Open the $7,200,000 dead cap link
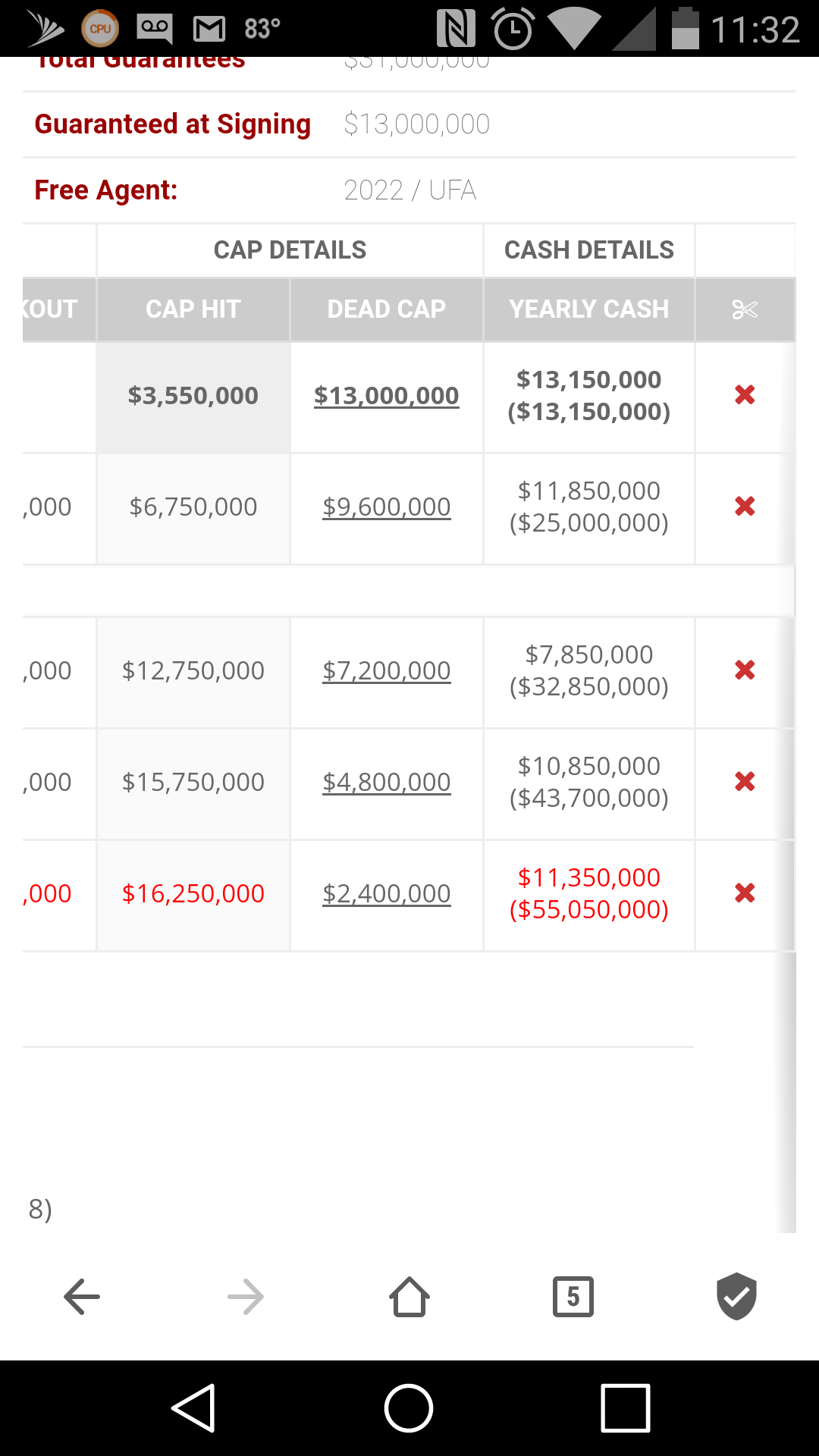The height and width of the screenshot is (1456, 819). tap(387, 671)
